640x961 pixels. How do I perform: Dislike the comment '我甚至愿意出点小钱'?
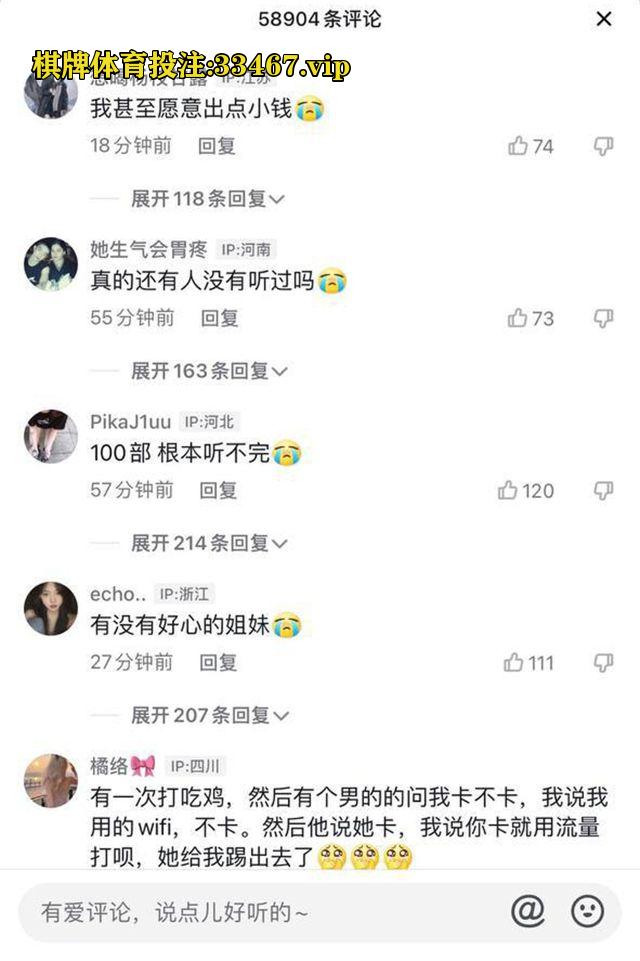603,146
